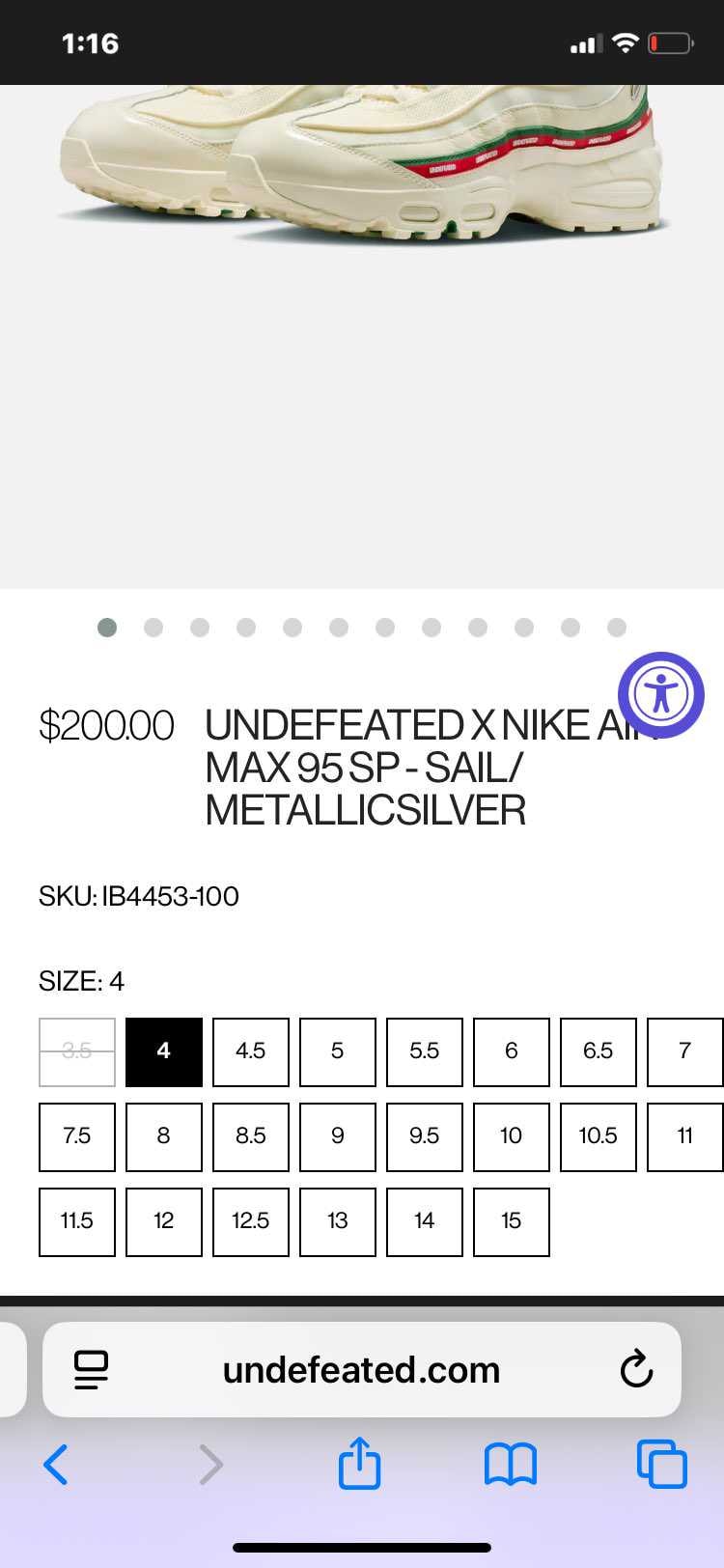Go back to previous page
Screen dimensions: 724x1568
(x=56, y=1465)
